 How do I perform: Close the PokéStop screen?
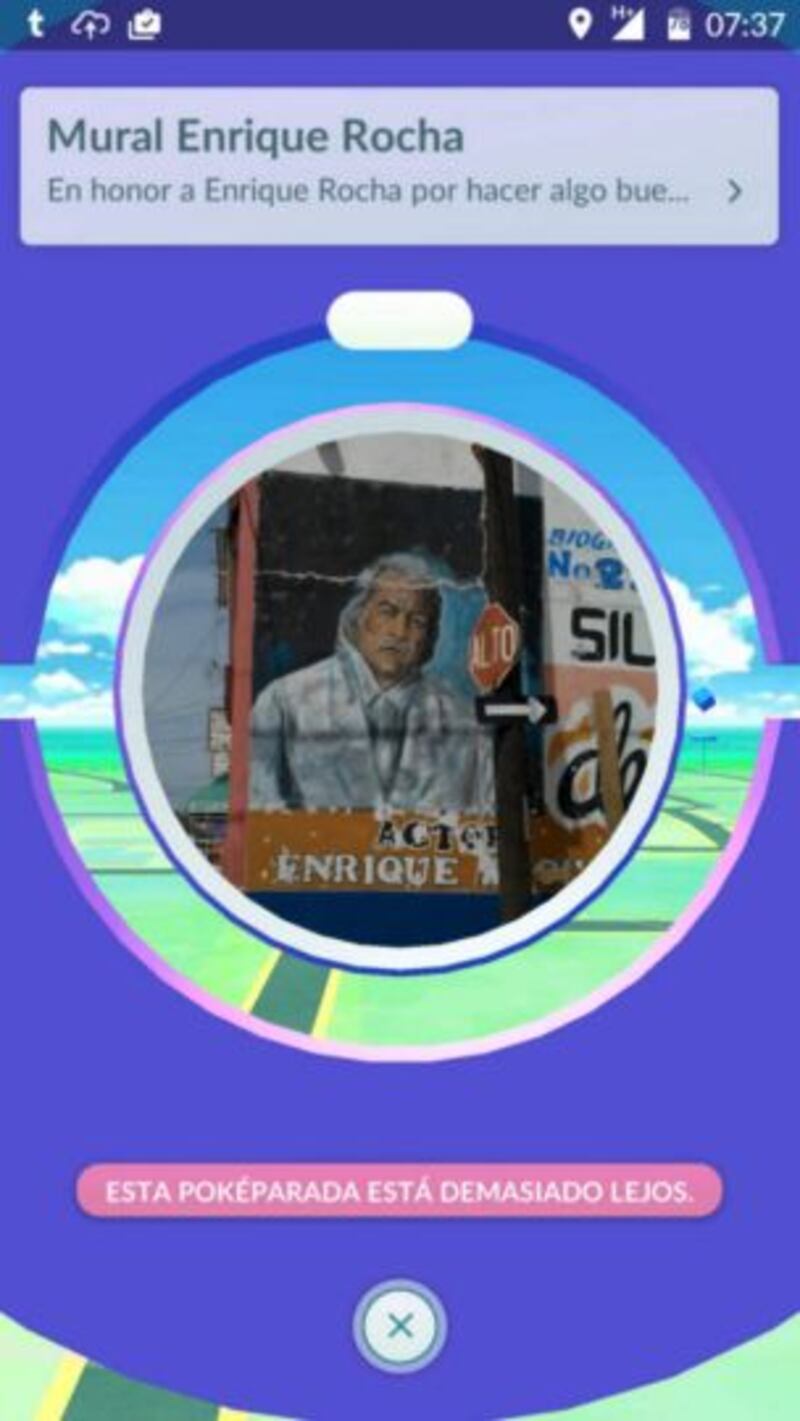click(x=400, y=1326)
